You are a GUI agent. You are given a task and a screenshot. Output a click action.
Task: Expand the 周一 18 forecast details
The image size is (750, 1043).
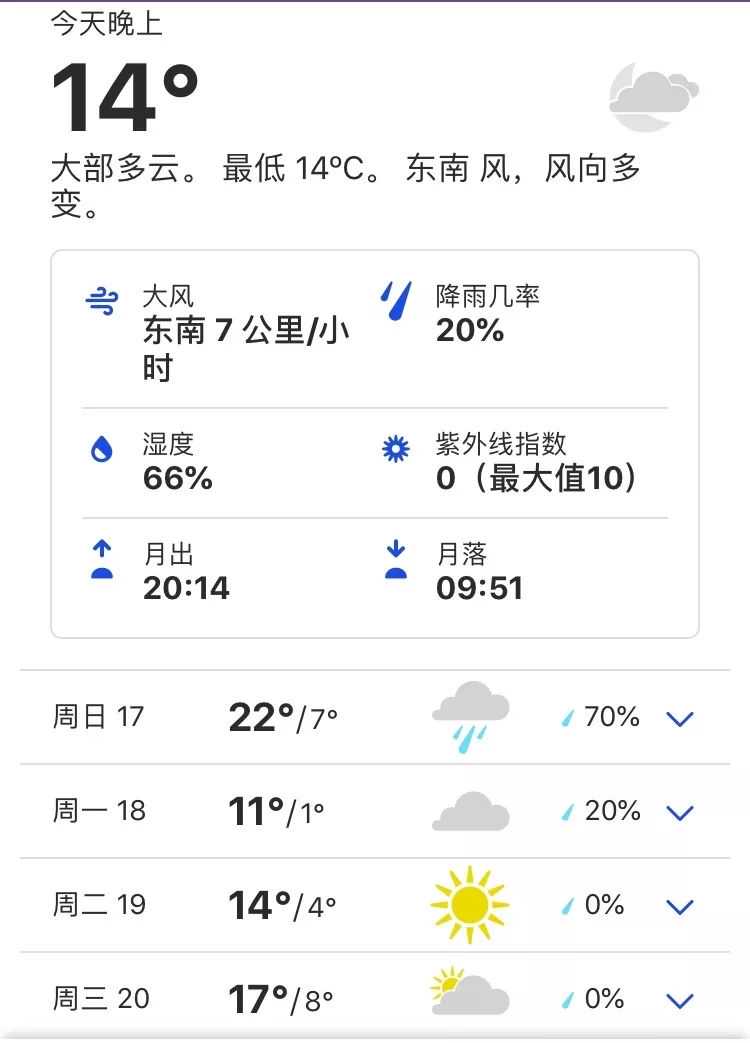pyautogui.click(x=680, y=812)
